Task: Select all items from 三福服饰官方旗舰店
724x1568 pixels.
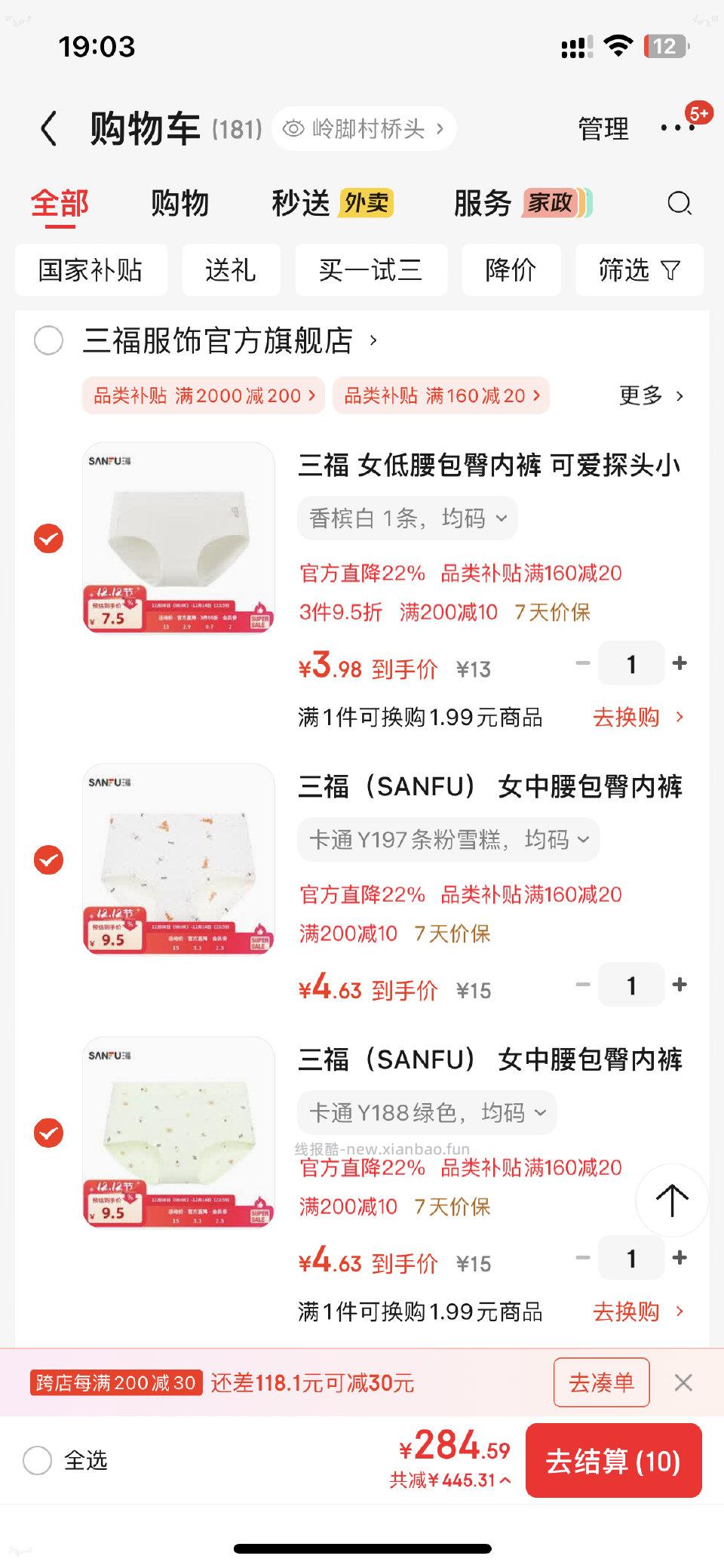Action: (x=48, y=341)
